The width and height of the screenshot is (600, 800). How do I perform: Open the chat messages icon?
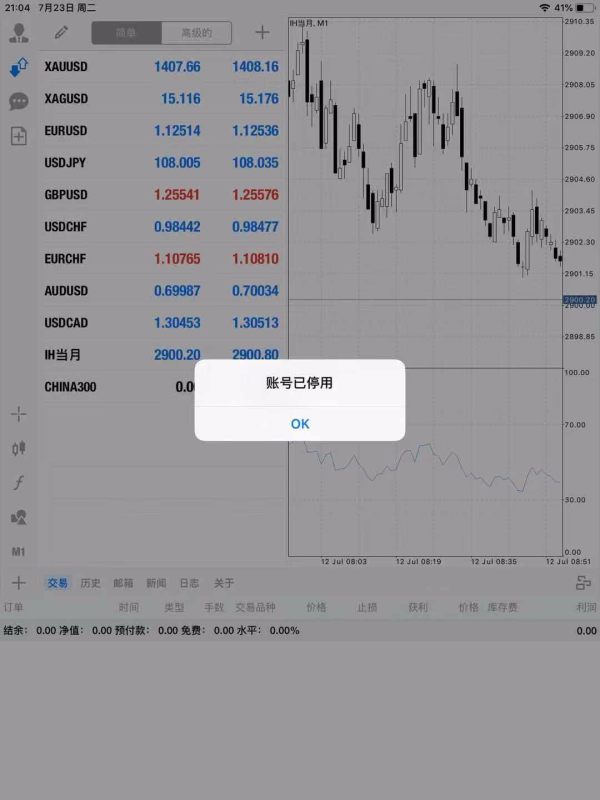(x=18, y=101)
